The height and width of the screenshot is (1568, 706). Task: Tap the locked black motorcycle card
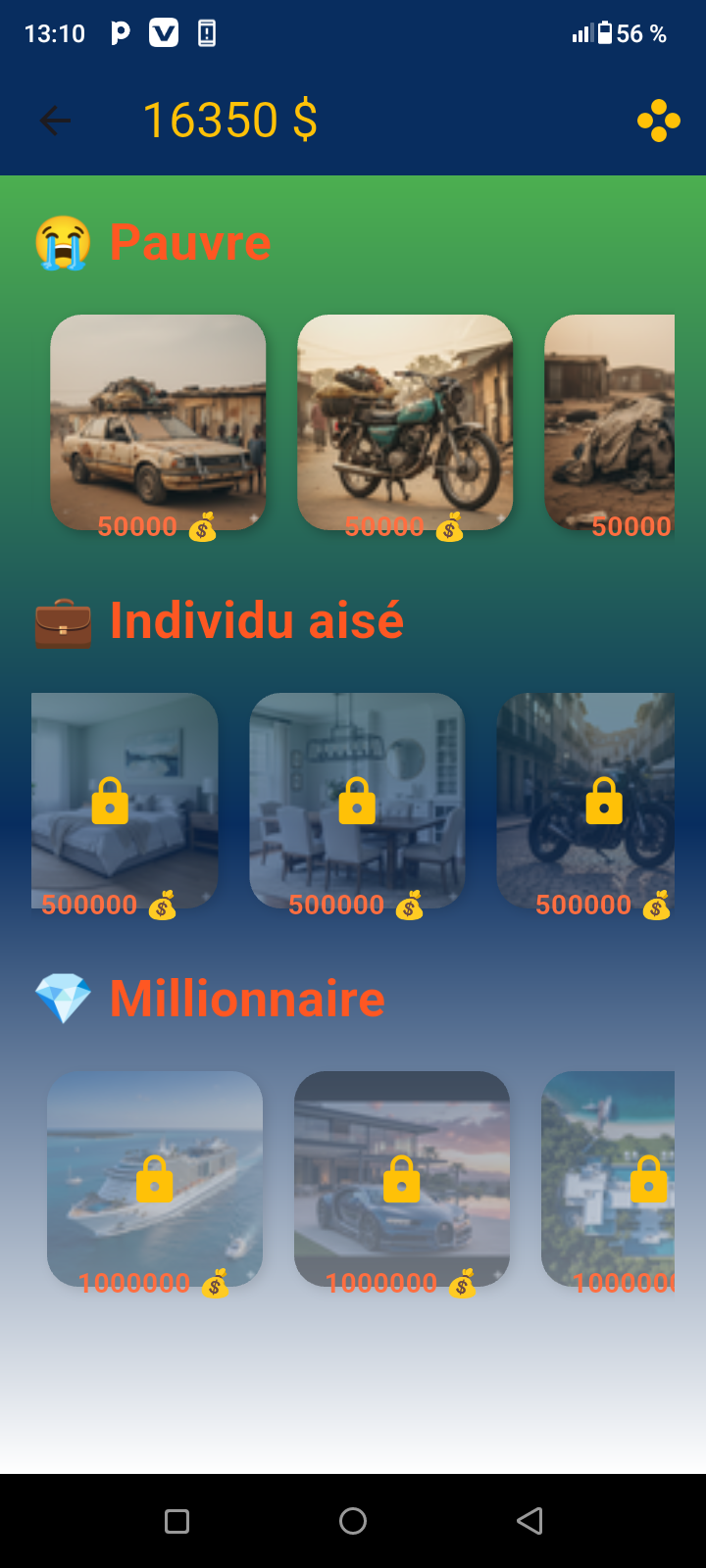click(x=586, y=801)
